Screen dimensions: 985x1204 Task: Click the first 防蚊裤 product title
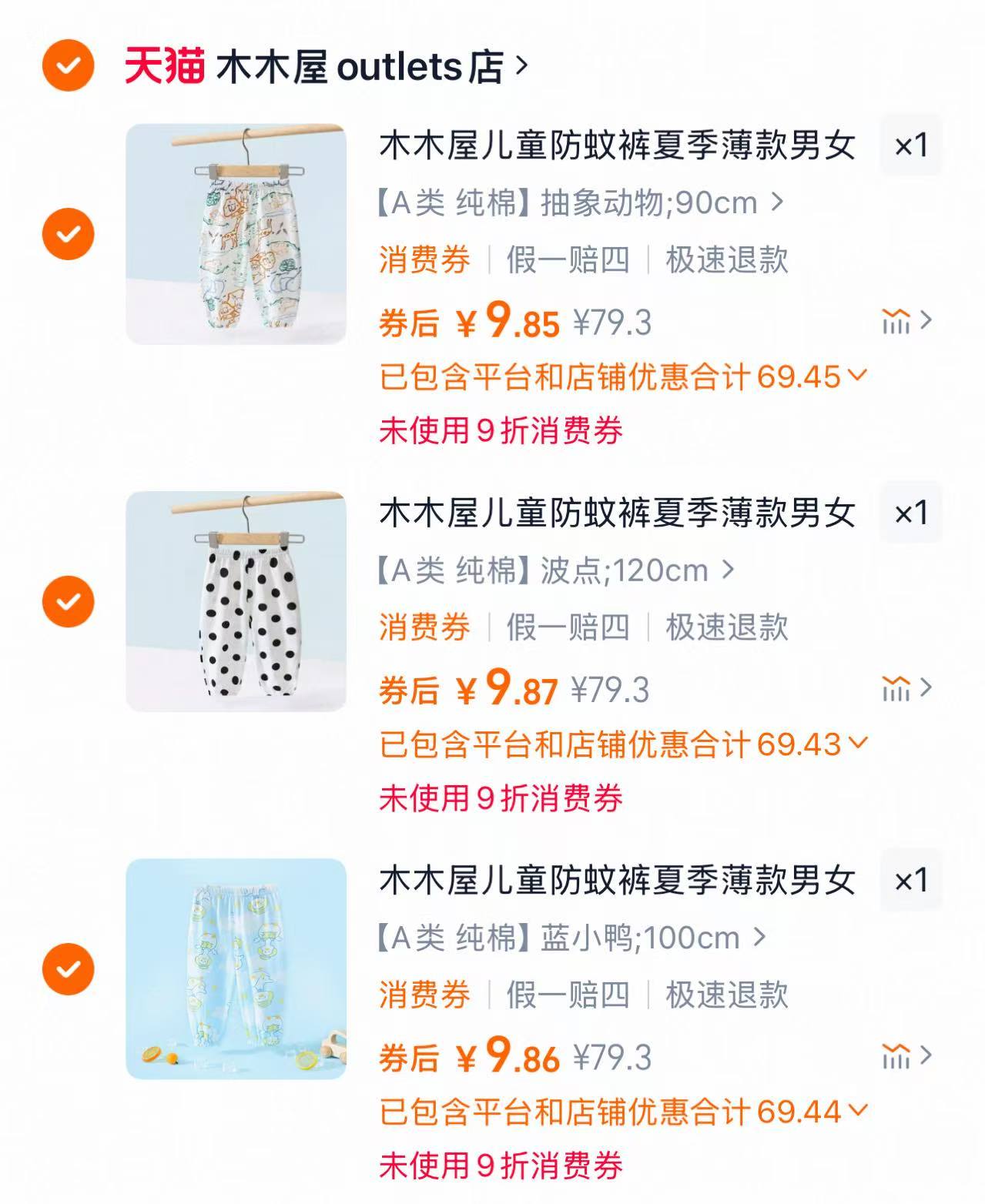(616, 146)
